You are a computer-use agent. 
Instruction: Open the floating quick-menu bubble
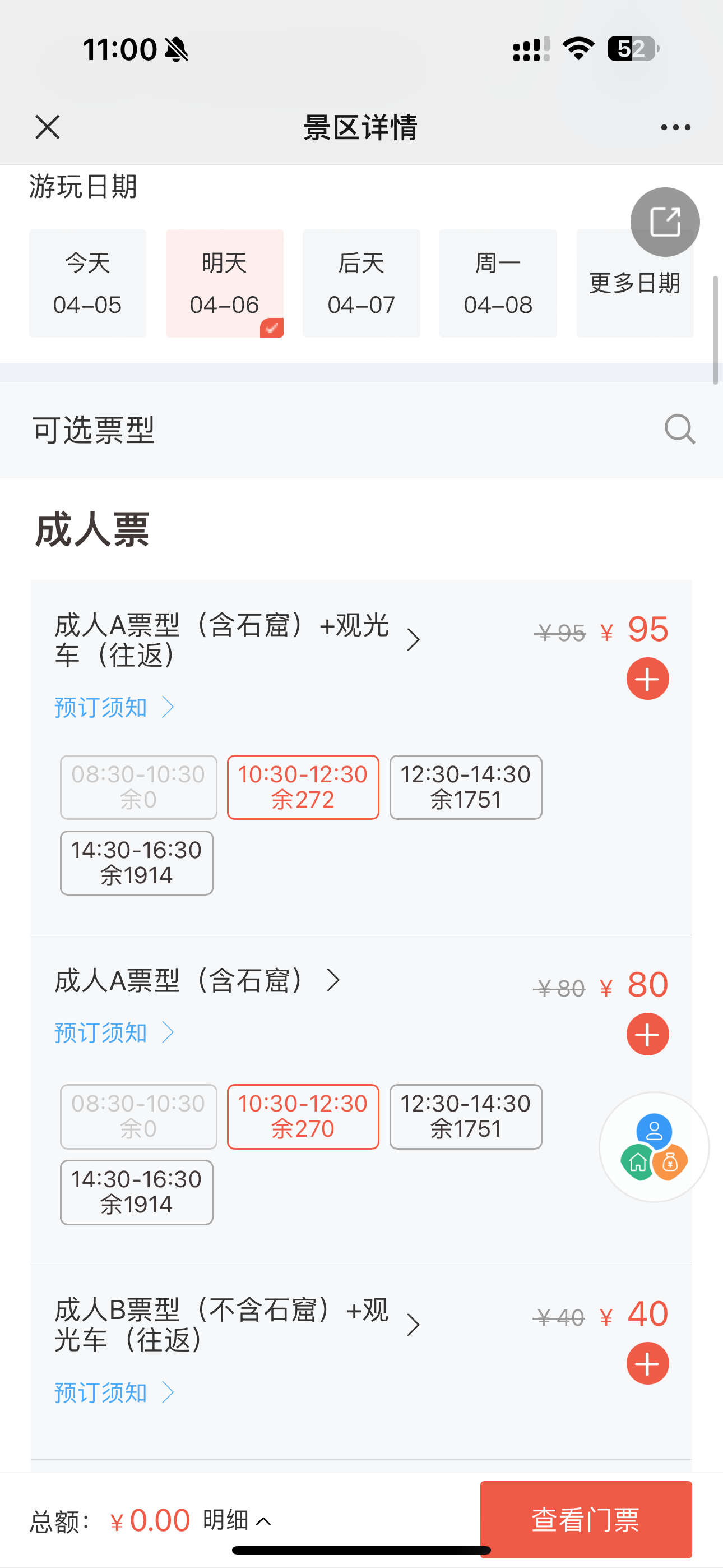(654, 1147)
